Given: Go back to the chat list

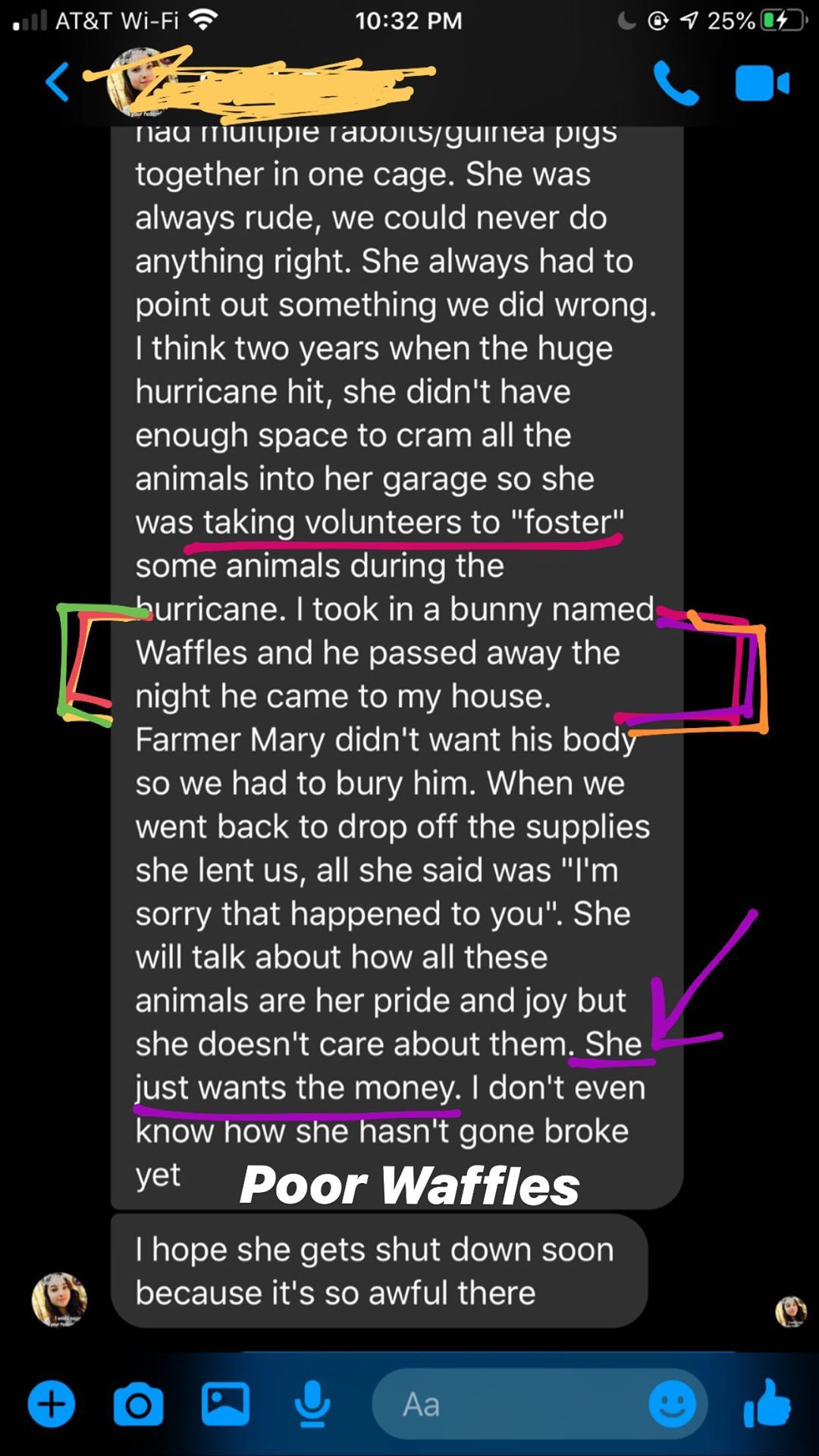Looking at the screenshot, I should (x=58, y=82).
